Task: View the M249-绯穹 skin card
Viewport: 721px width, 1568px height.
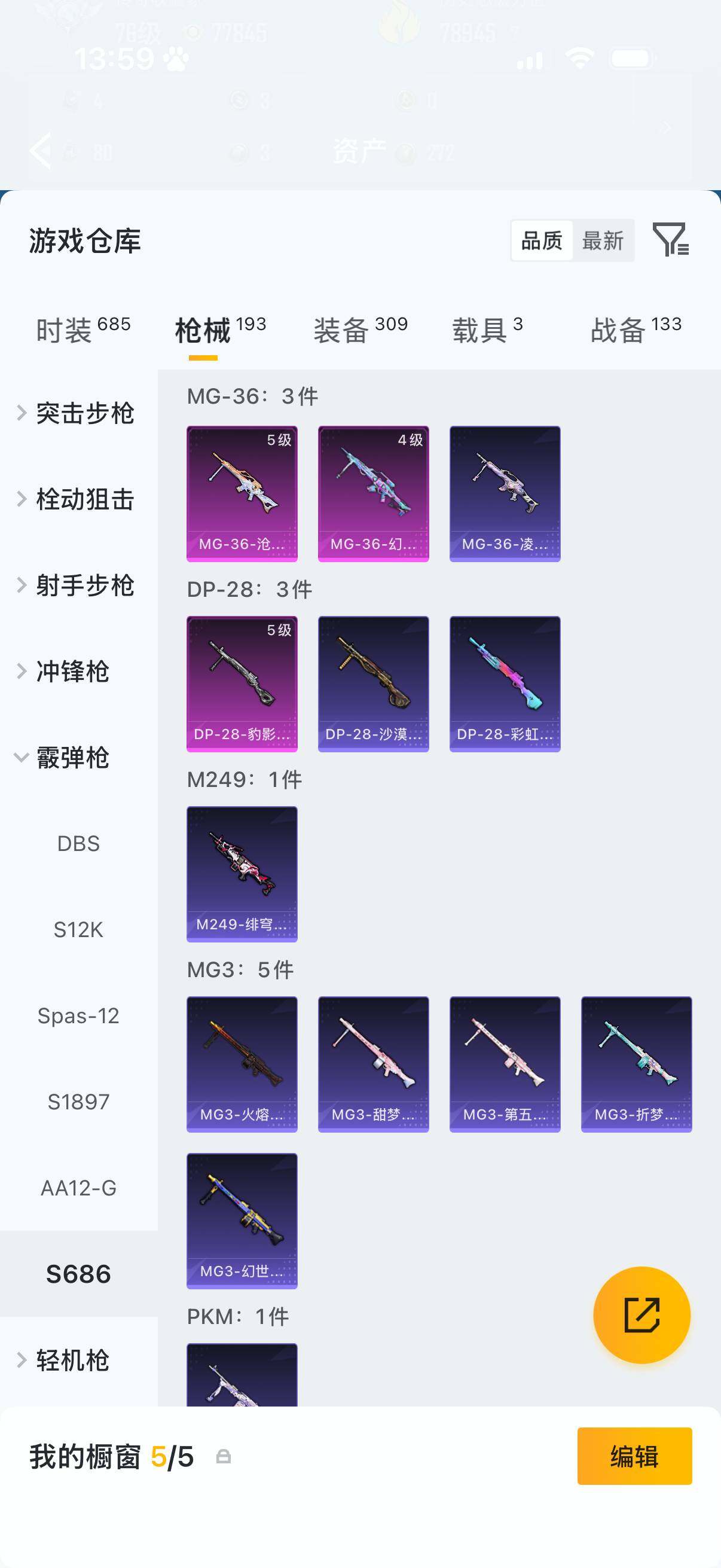Action: coord(242,874)
